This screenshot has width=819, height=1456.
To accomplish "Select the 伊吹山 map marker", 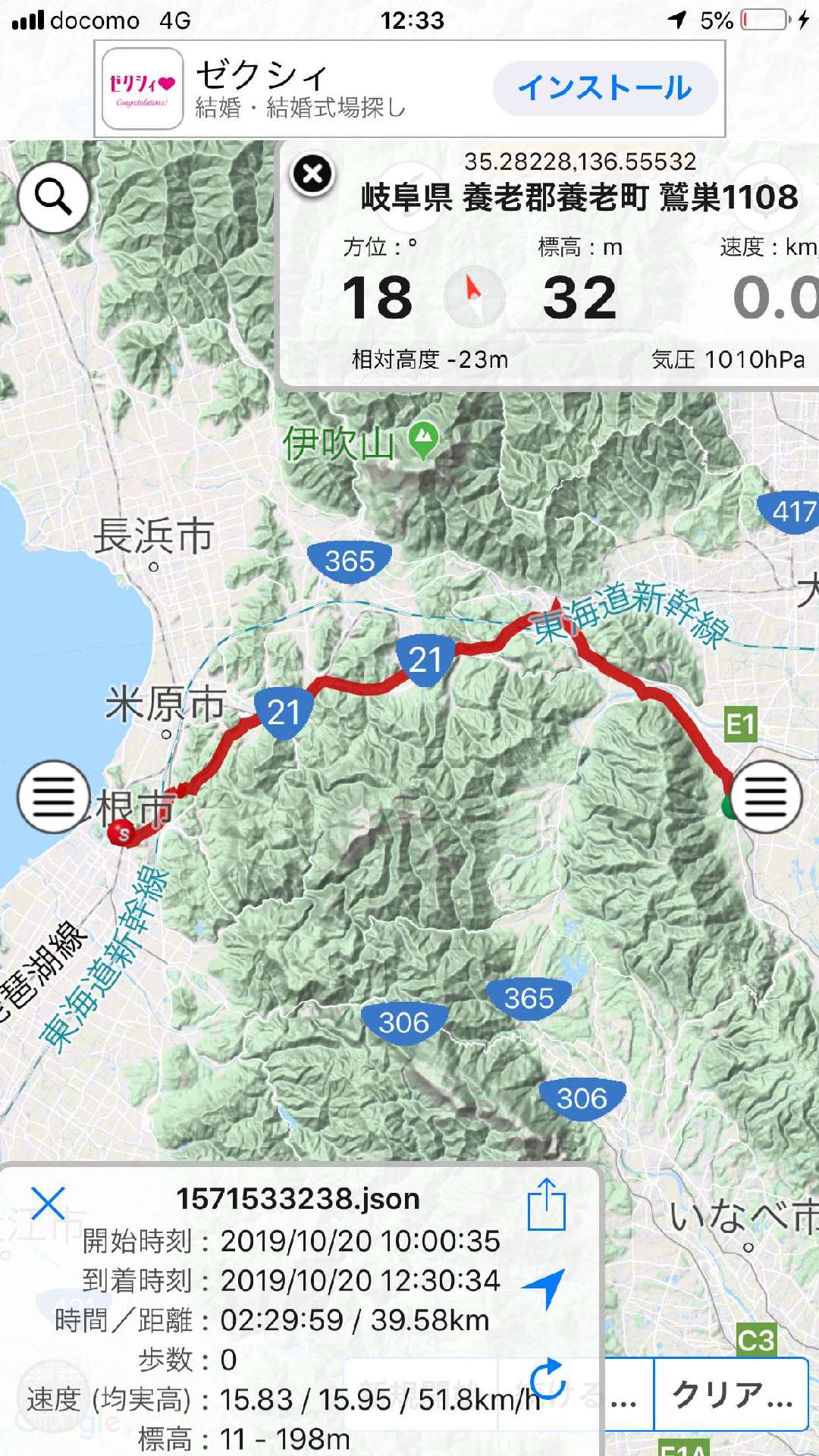I will tap(423, 441).
